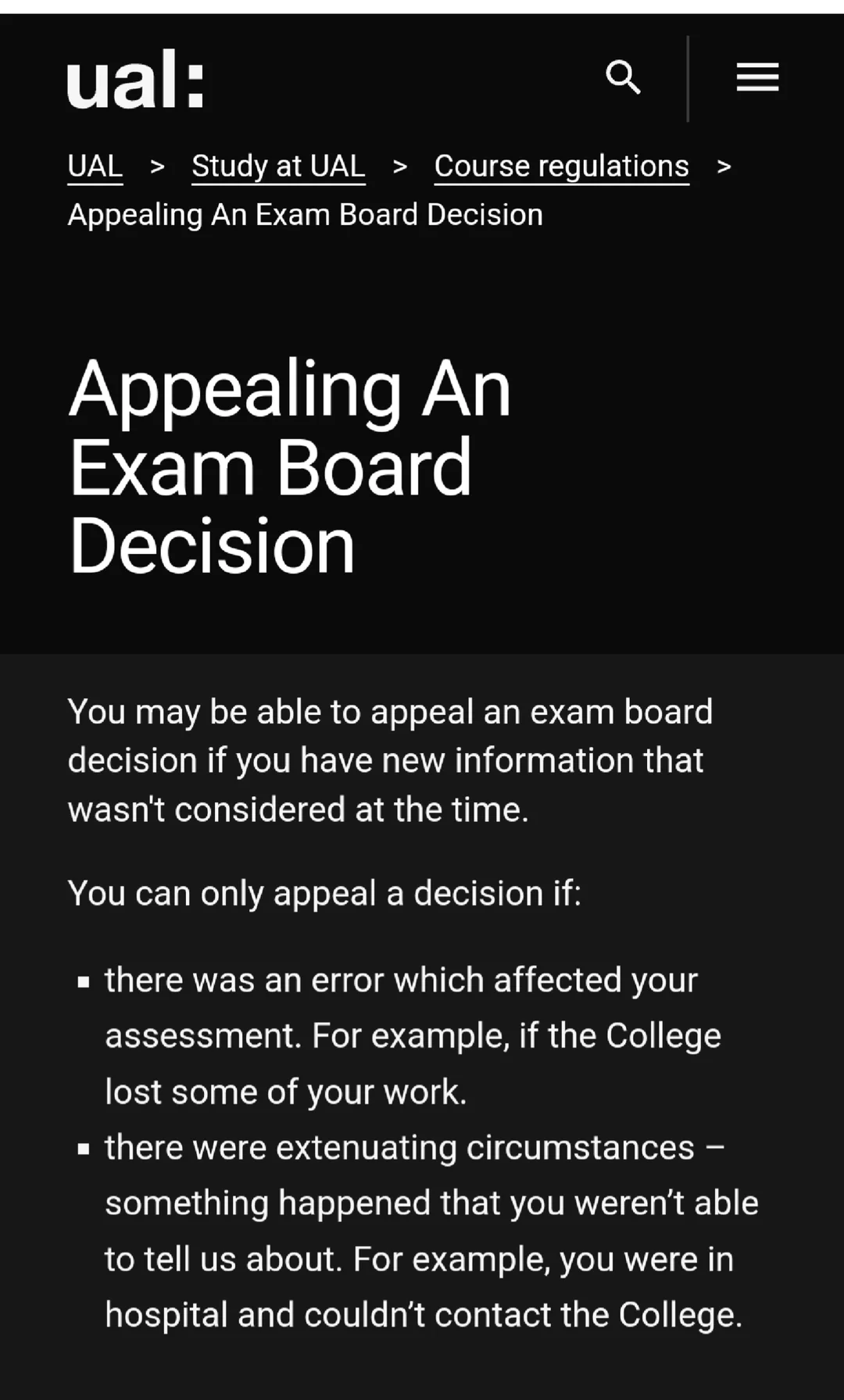Open the site search magnifier
The height and width of the screenshot is (1400, 844).
click(x=623, y=77)
